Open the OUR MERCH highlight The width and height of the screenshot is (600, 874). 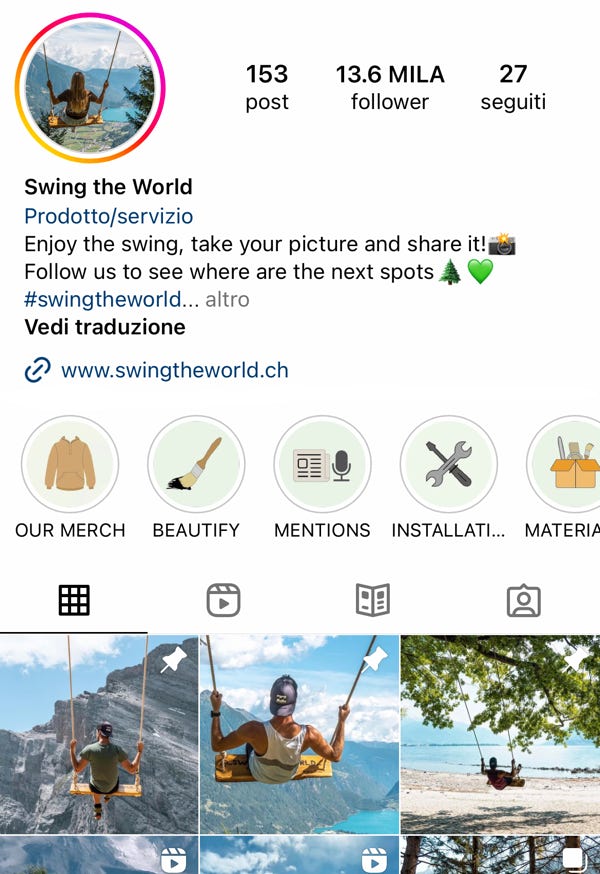tap(70, 465)
